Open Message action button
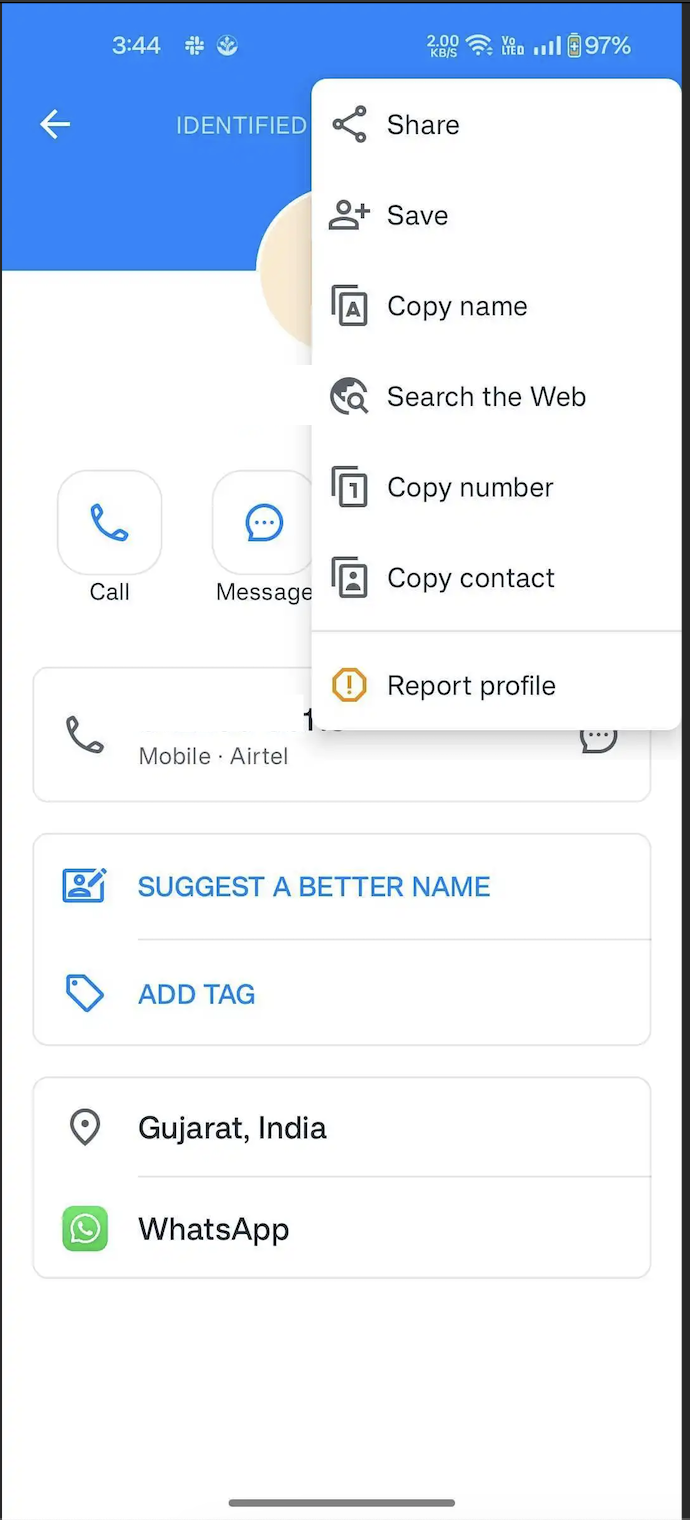Screen dimensions: 690x1520 (x=264, y=523)
